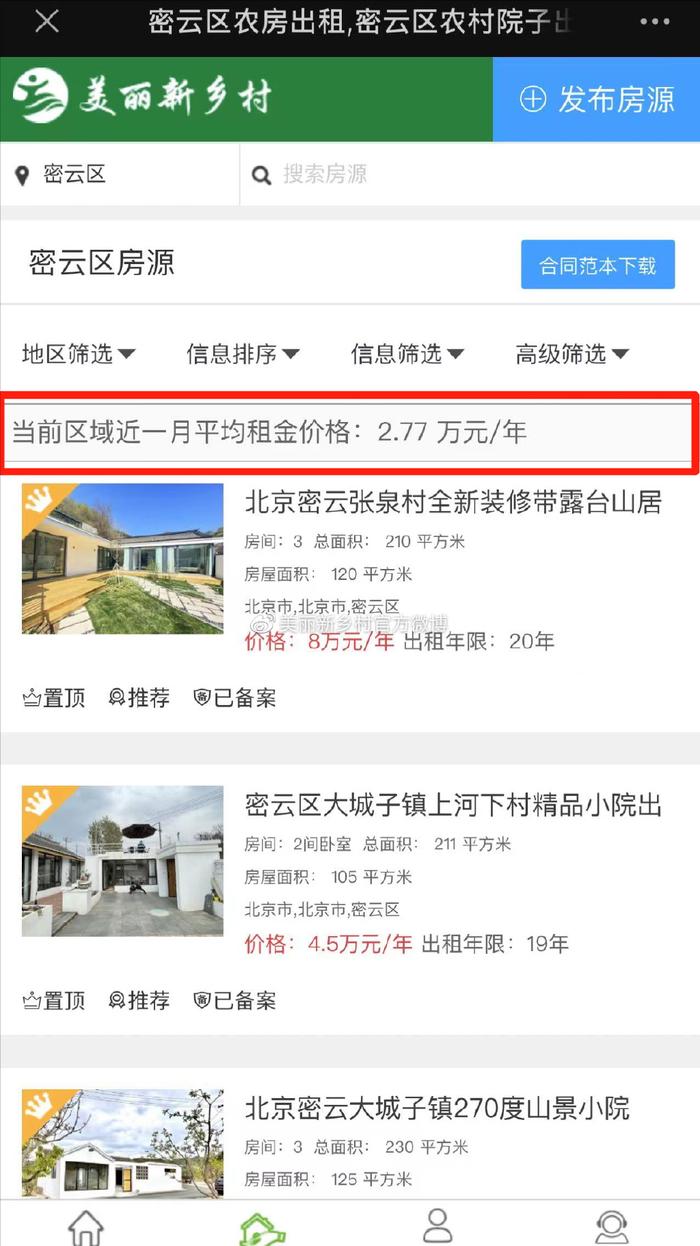Open 高级筛选 advanced filters
The image size is (700, 1246).
(x=571, y=353)
